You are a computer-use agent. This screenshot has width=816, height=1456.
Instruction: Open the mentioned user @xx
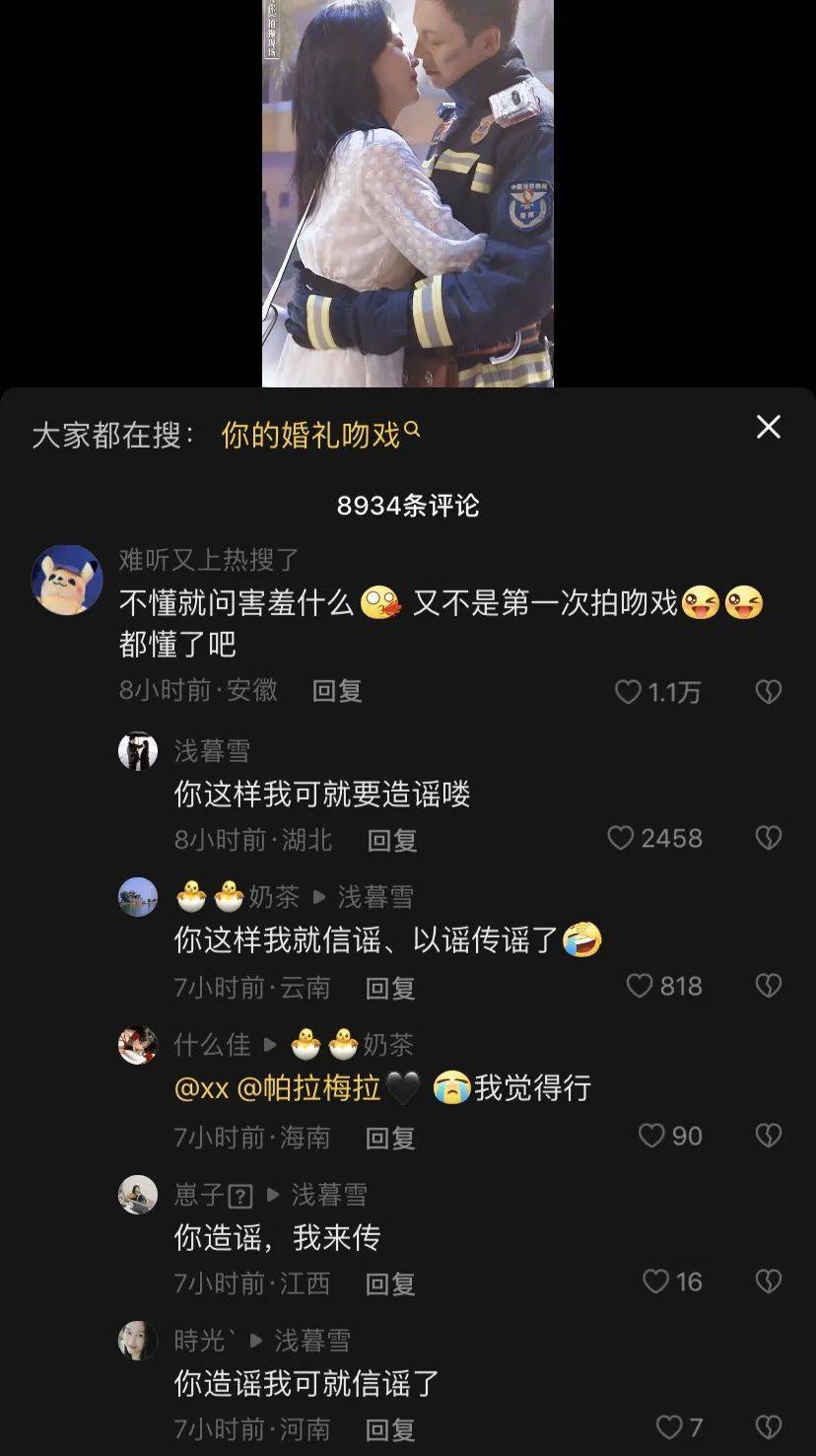coord(201,1088)
